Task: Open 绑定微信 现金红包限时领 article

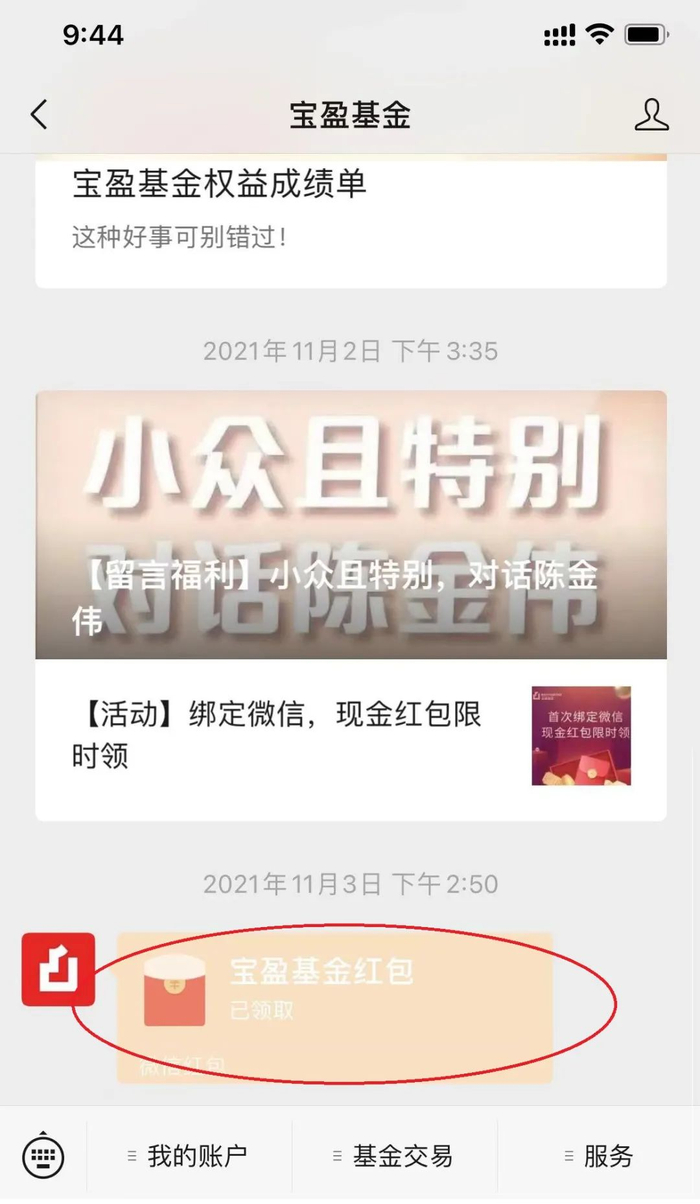Action: click(350, 735)
